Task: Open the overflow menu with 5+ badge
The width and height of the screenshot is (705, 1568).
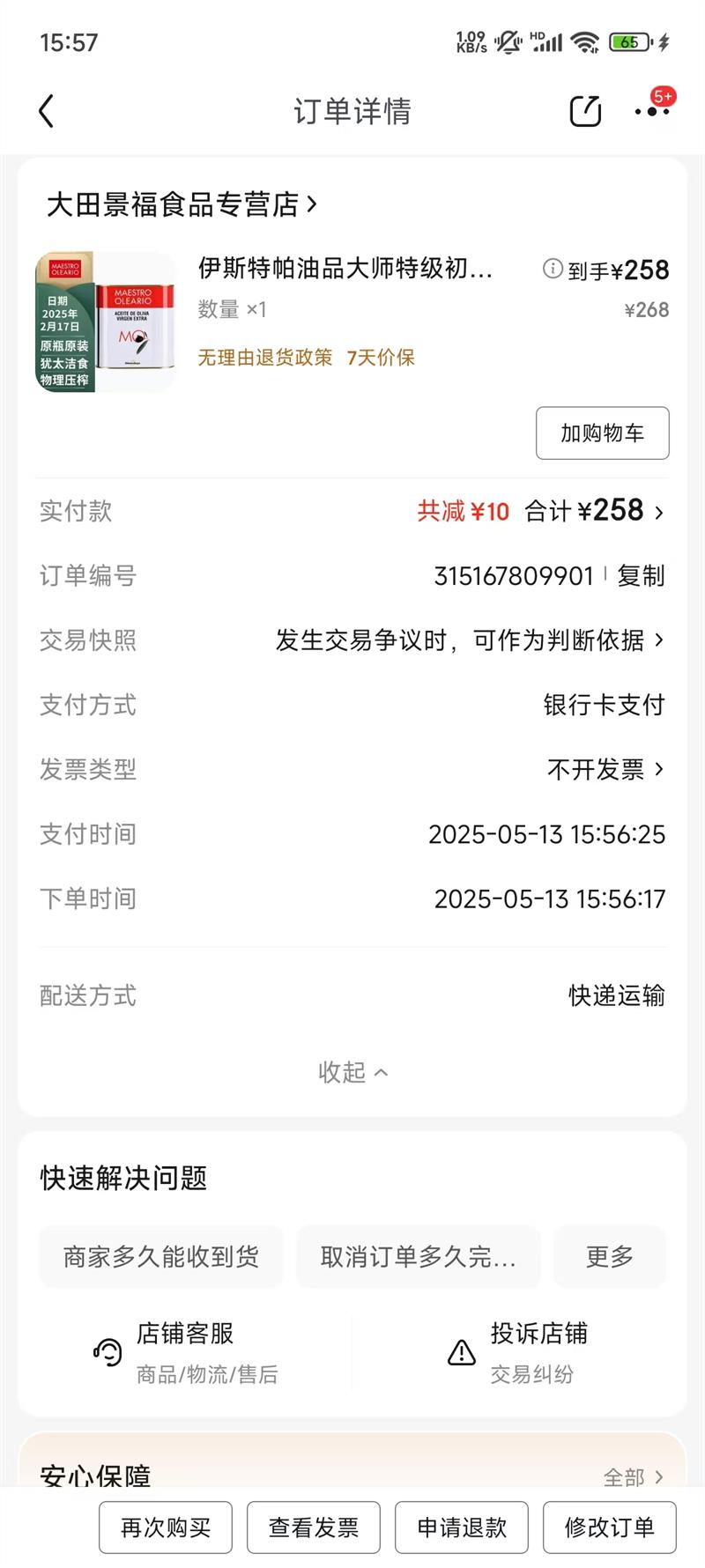Action: [652, 111]
